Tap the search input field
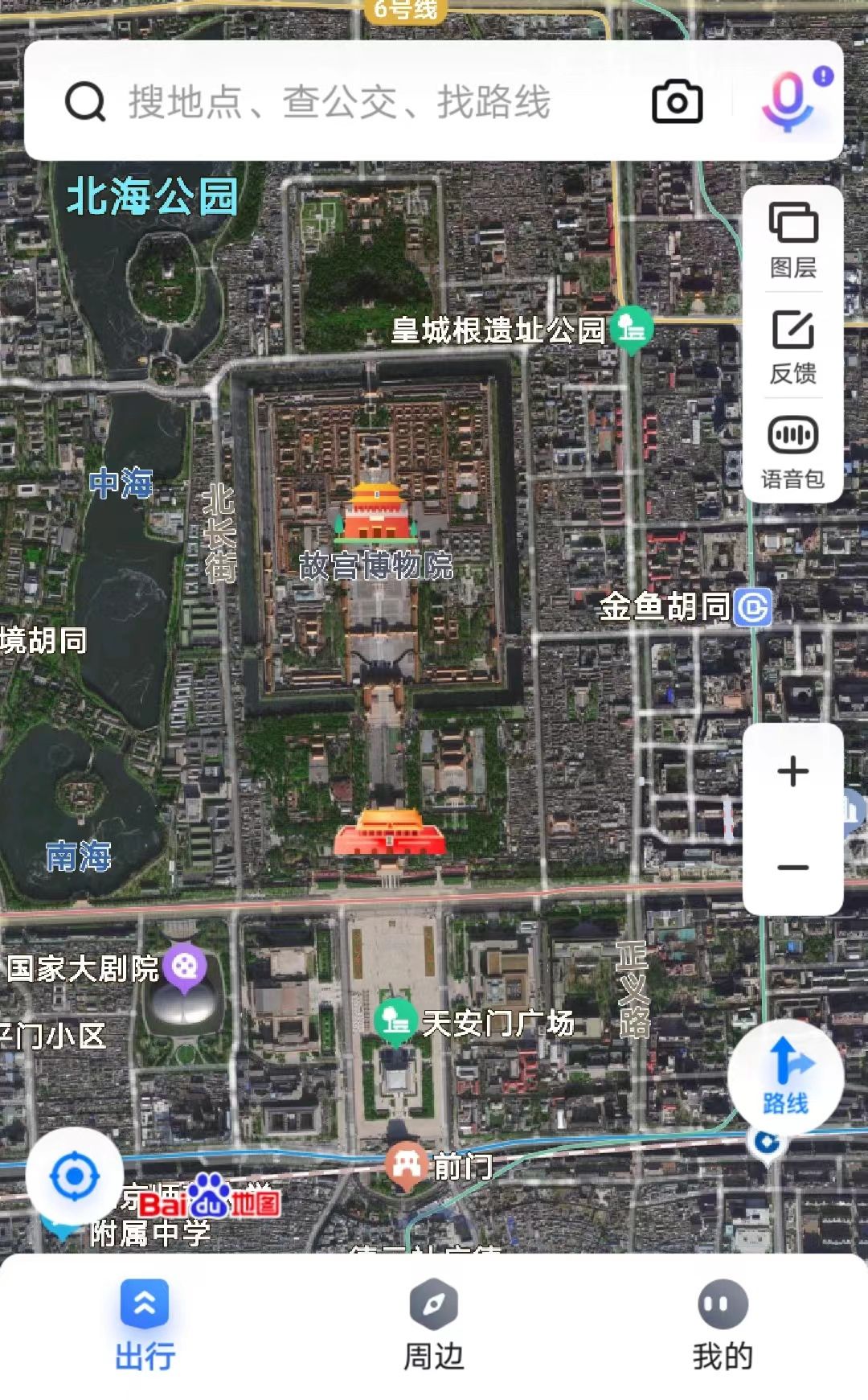This screenshot has width=868, height=1400. (338, 103)
